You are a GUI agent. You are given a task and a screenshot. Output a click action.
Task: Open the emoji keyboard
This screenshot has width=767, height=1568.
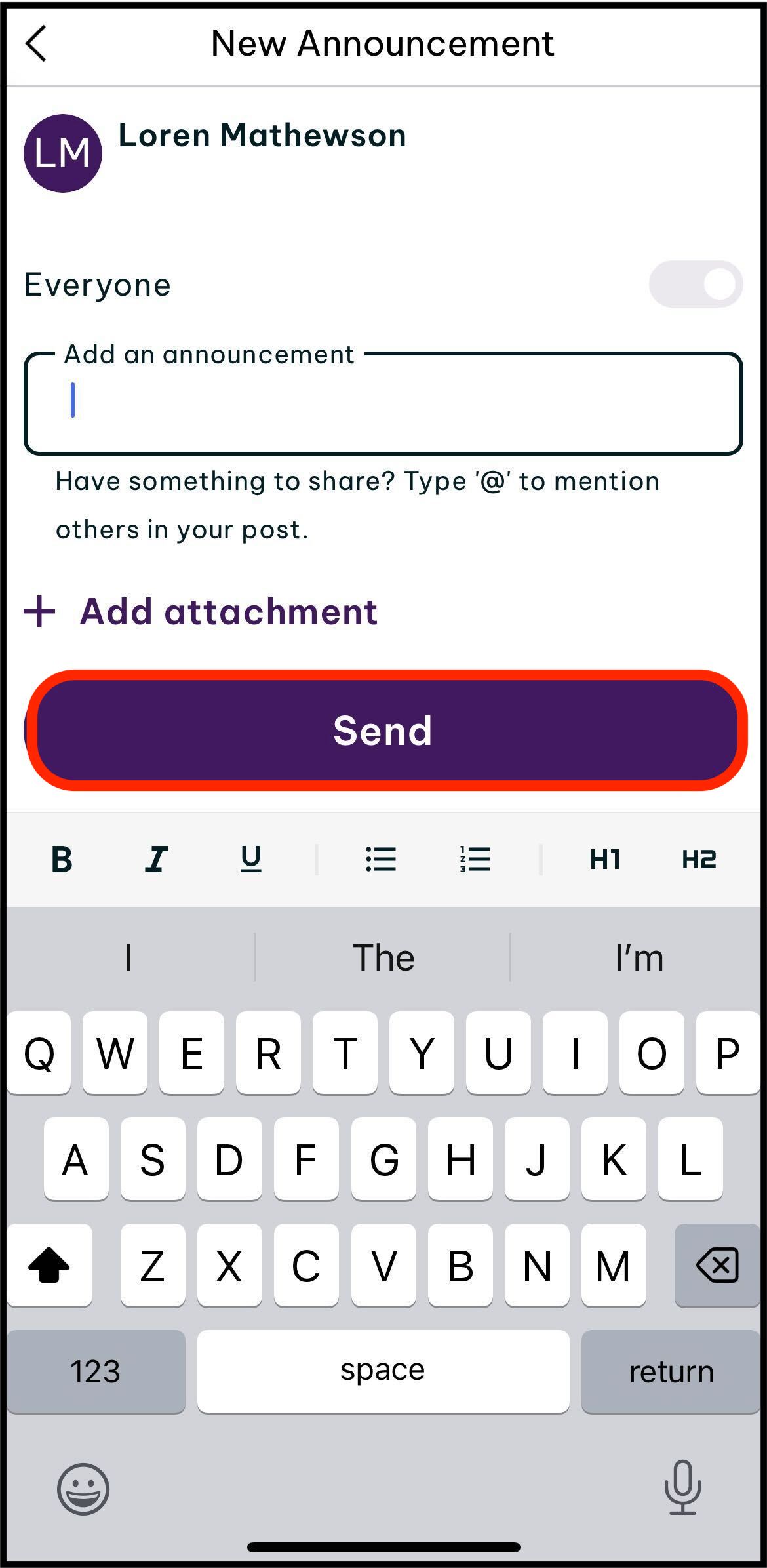[x=83, y=1489]
